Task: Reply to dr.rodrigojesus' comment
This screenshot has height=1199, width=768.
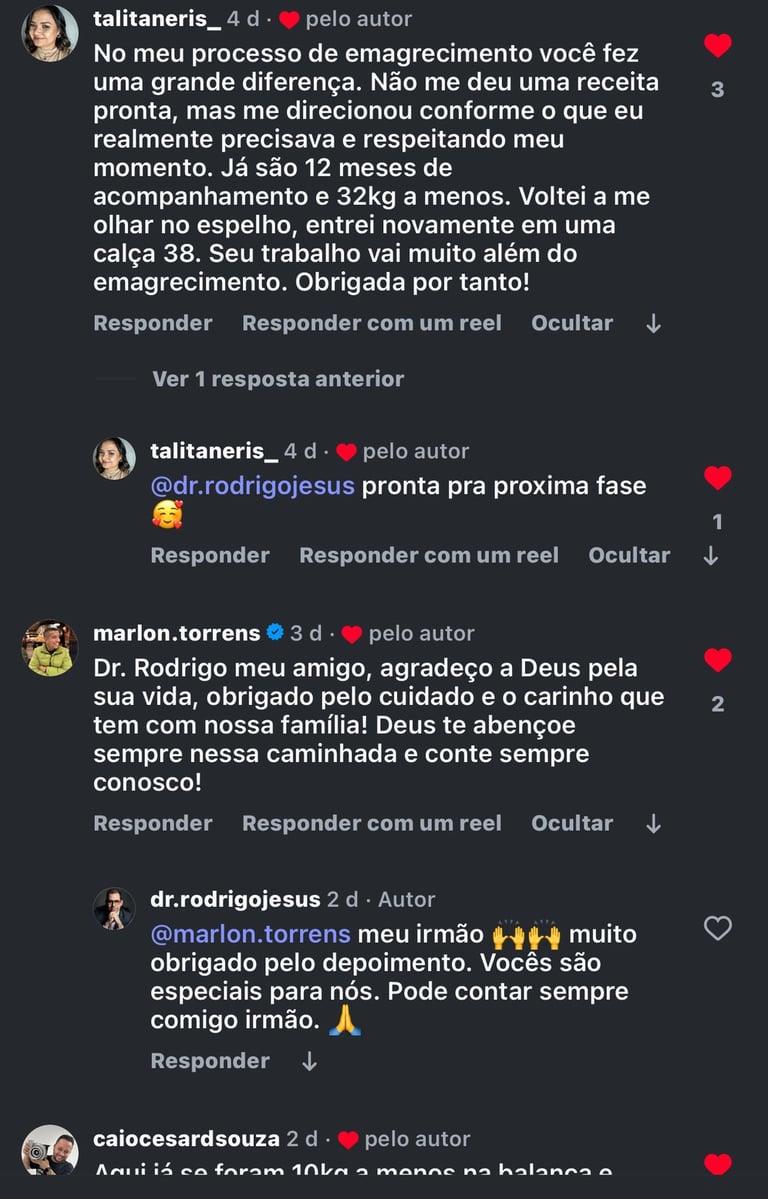Action: [x=209, y=1061]
